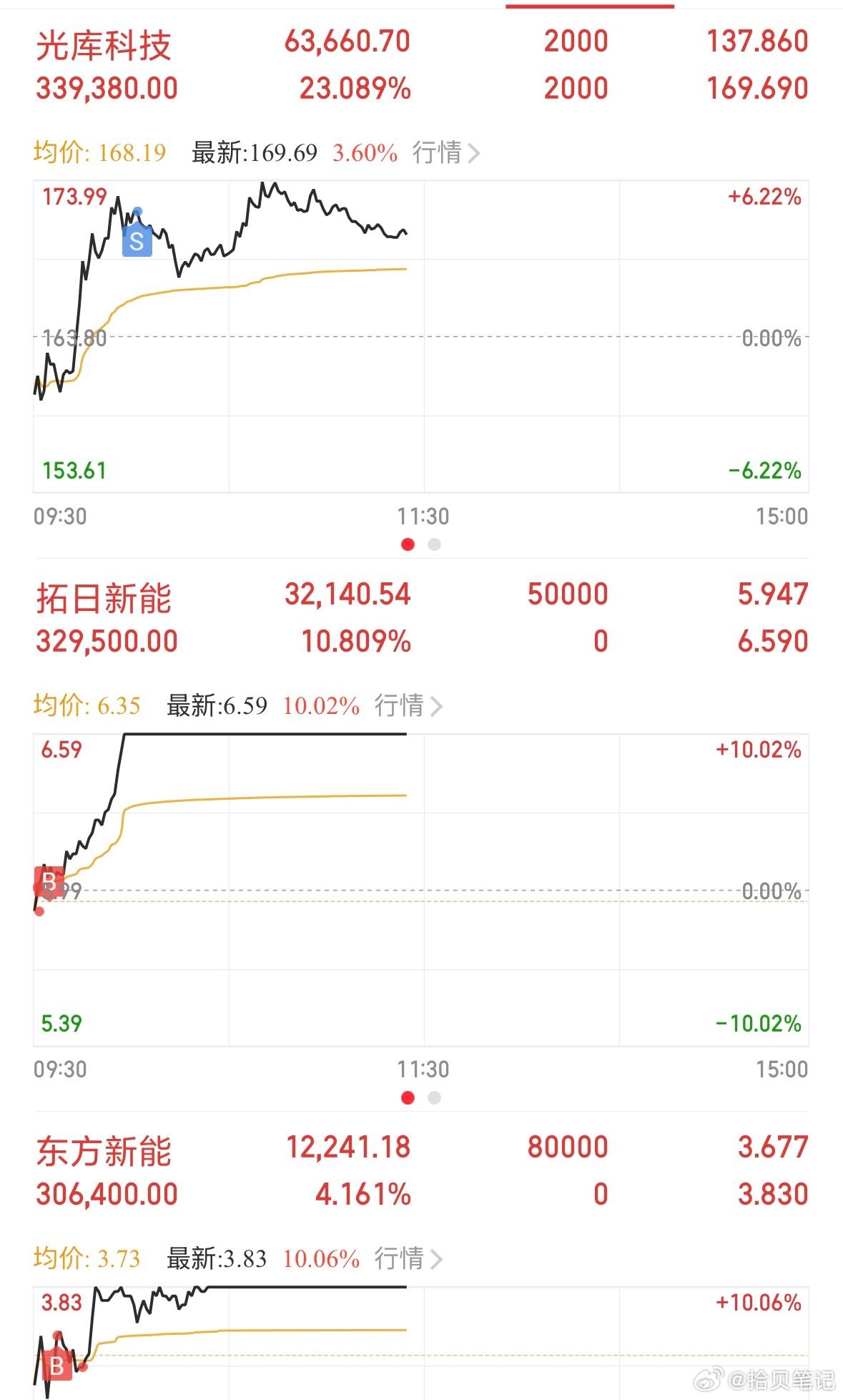
Task: Open 行情 link for 东方新能
Action: coord(408,1258)
